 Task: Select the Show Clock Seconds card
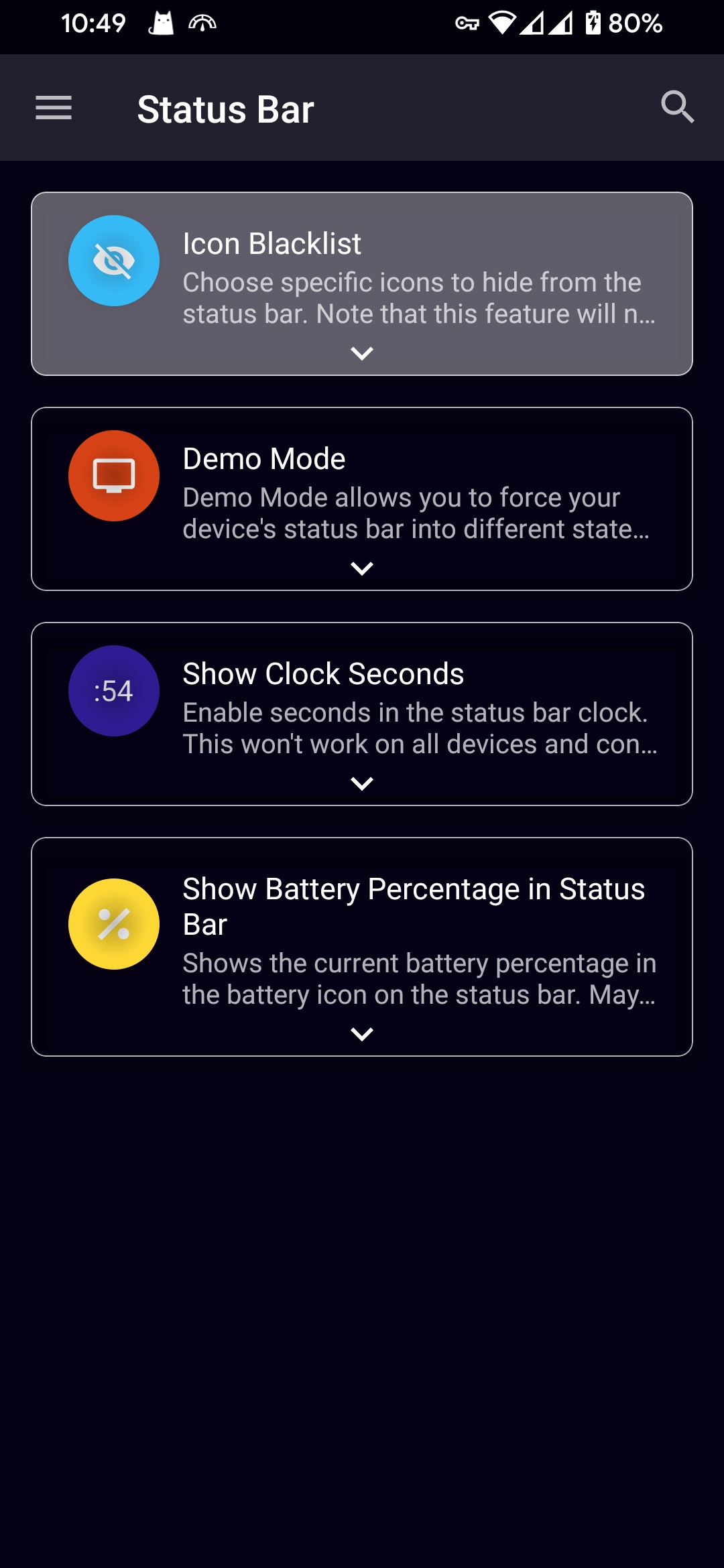(362, 714)
